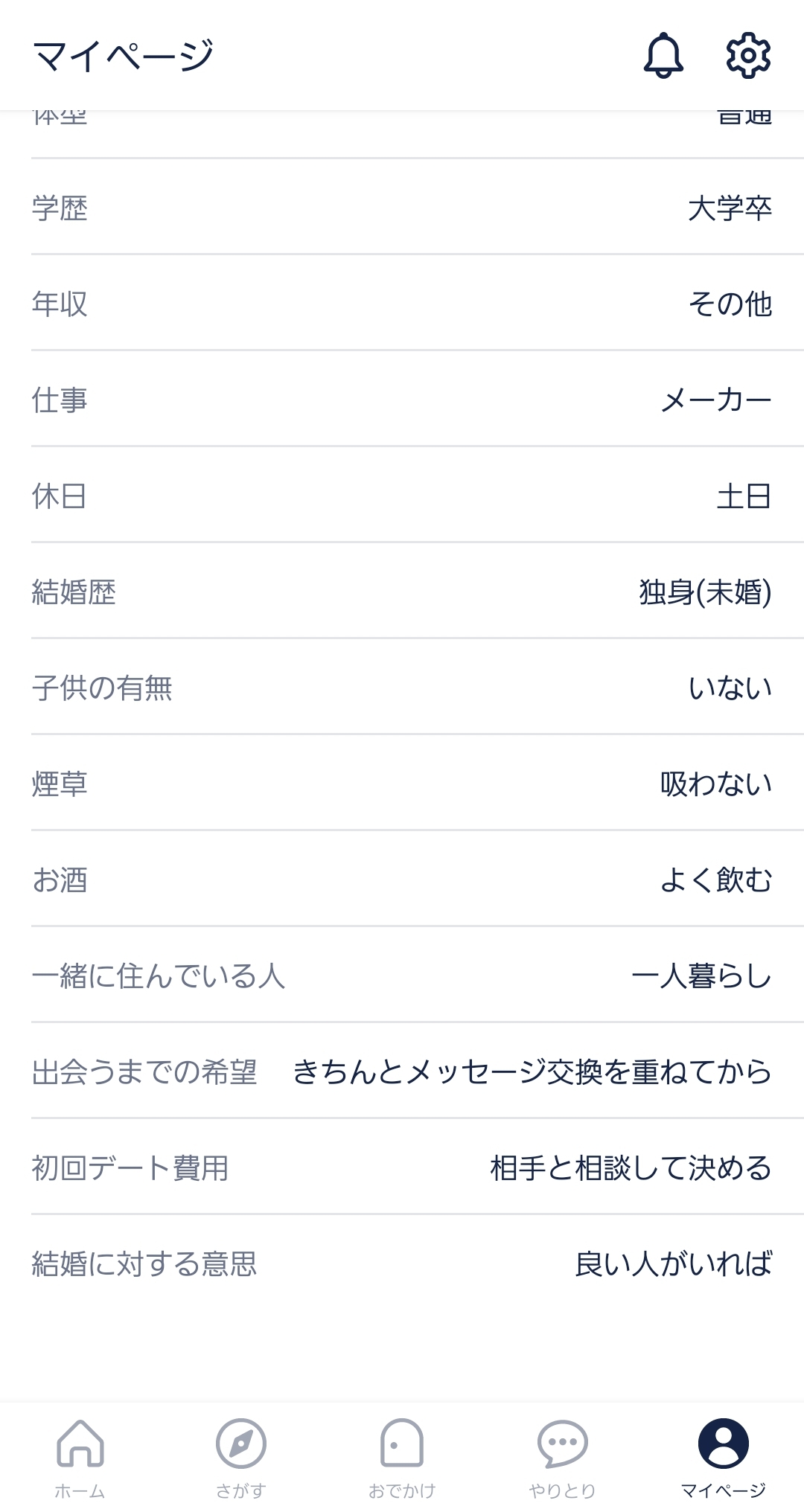The image size is (804, 1512).
Task: Edit the 学歴 row
Action: pos(402,208)
